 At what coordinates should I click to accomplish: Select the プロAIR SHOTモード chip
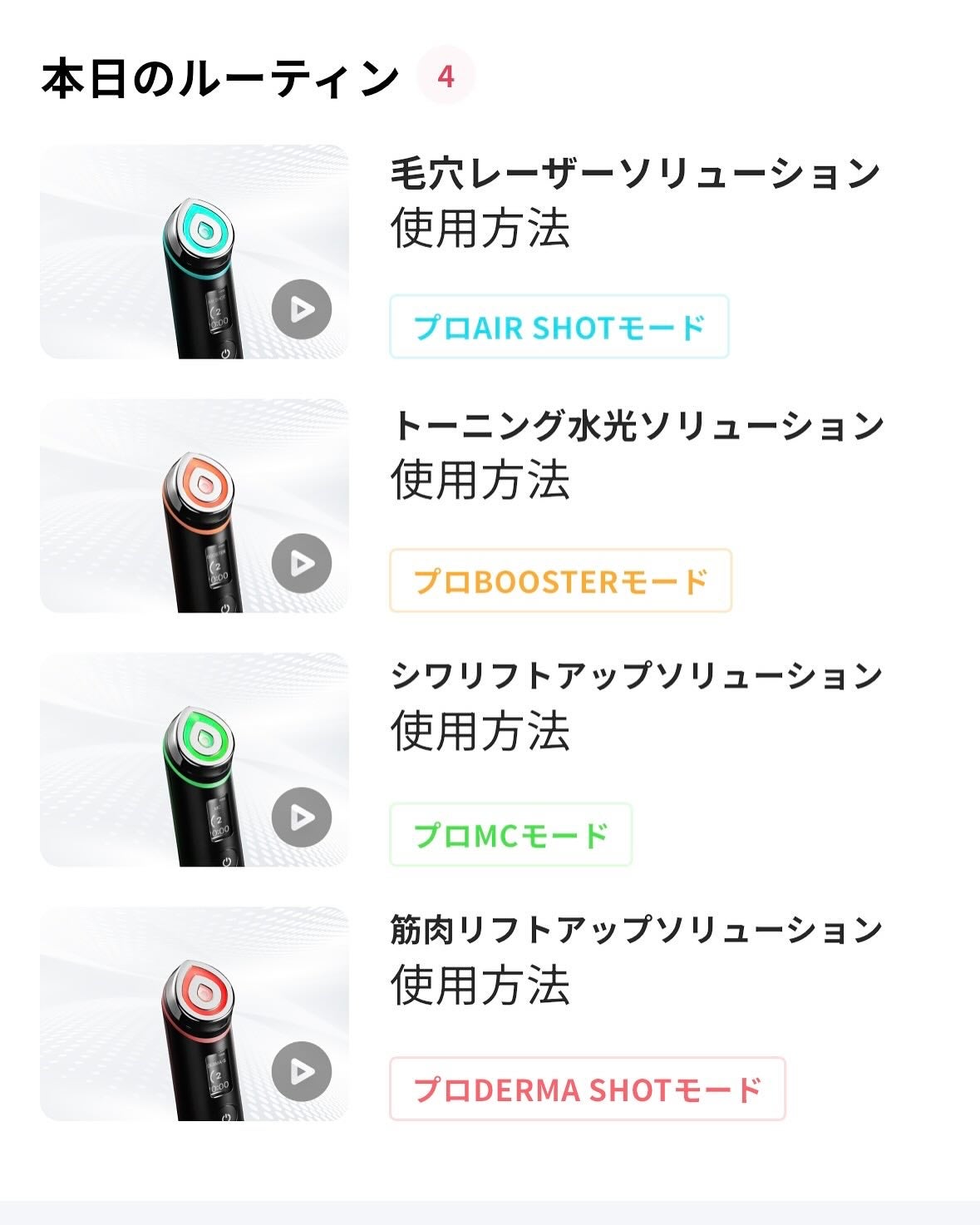tap(559, 327)
